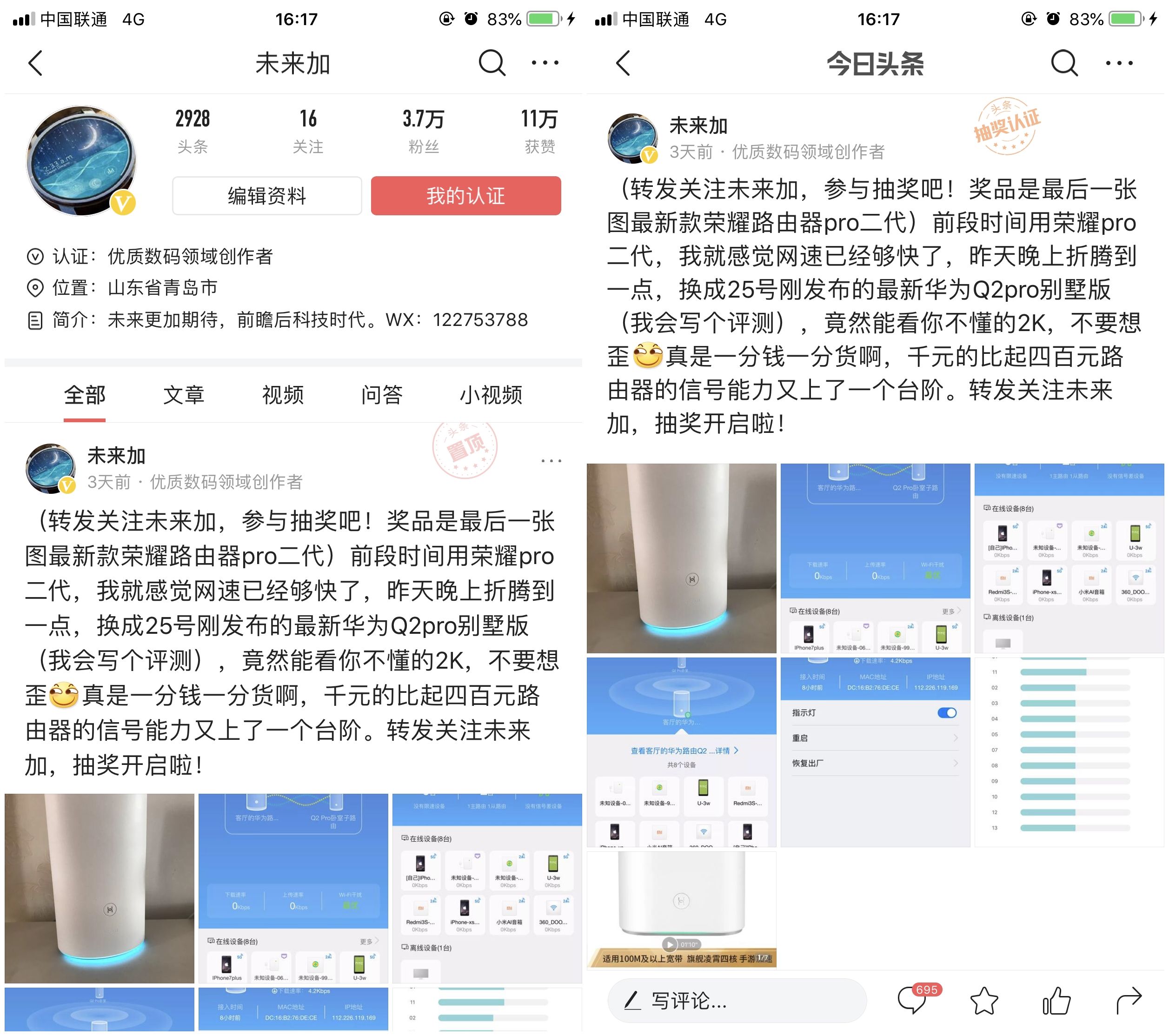Switch to the 视频 tab
The height and width of the screenshot is (1036, 1169).
pos(283,395)
